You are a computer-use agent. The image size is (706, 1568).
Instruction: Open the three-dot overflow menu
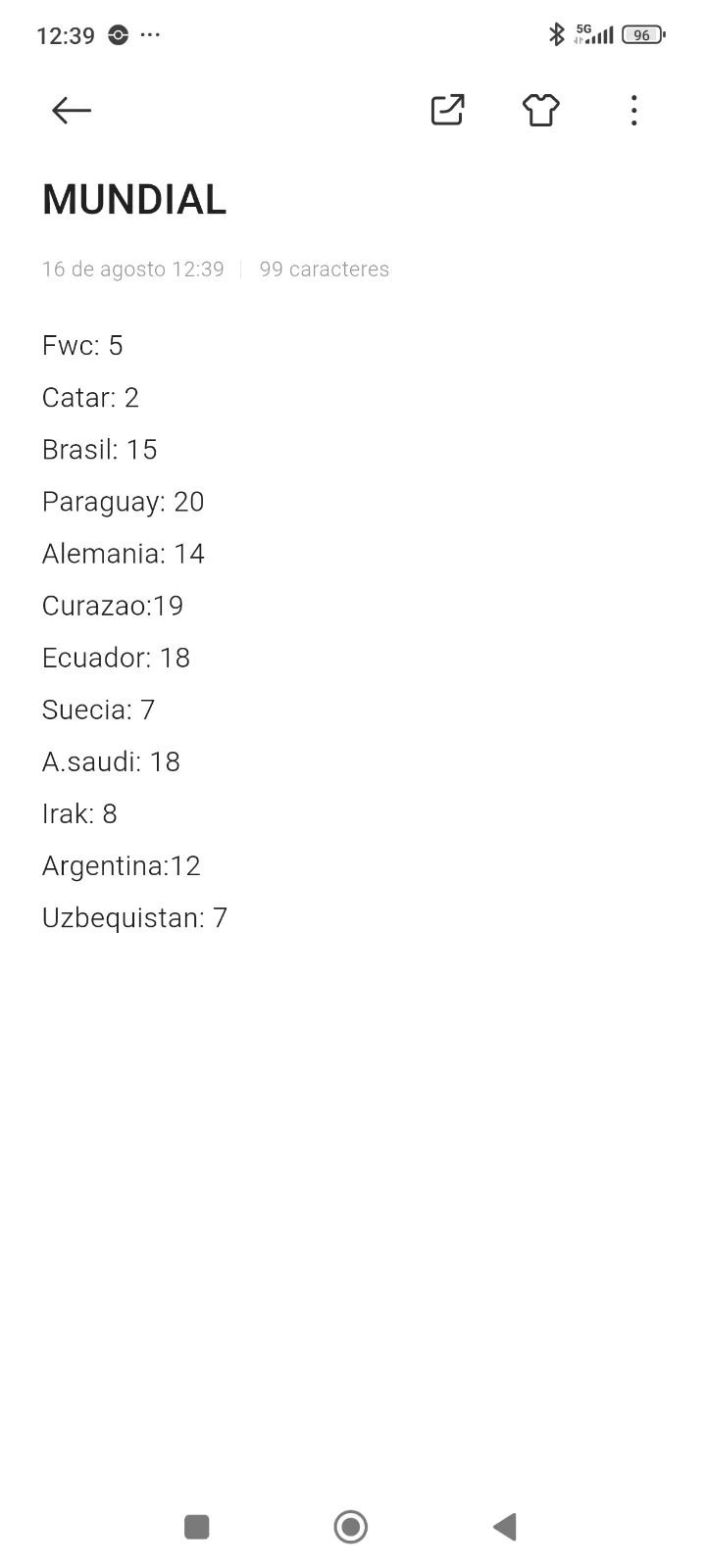(x=634, y=111)
